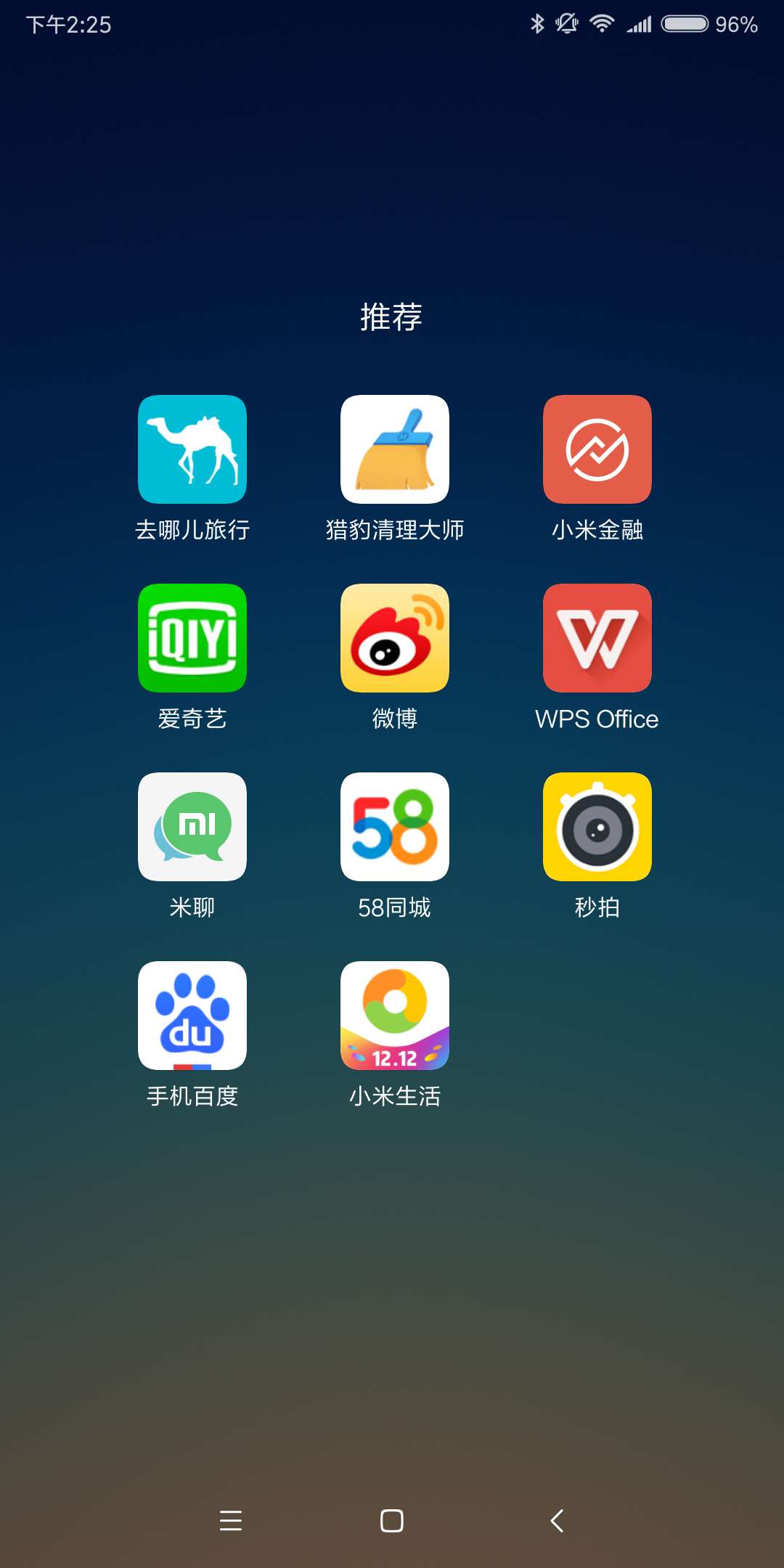Tap the home navigation button

pos(392,1520)
